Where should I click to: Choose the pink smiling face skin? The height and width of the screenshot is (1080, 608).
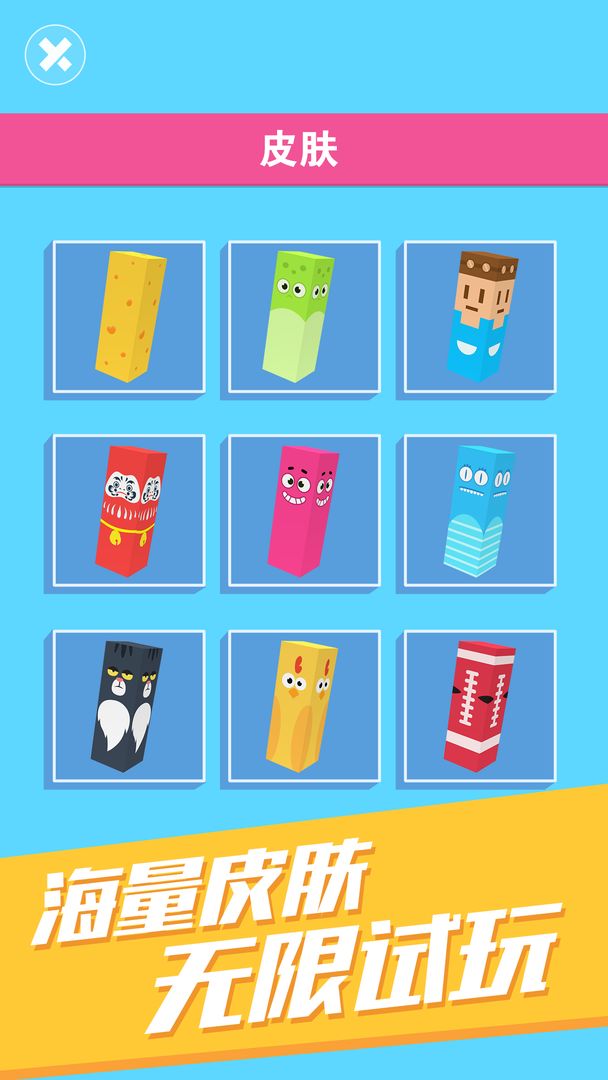coord(304,511)
